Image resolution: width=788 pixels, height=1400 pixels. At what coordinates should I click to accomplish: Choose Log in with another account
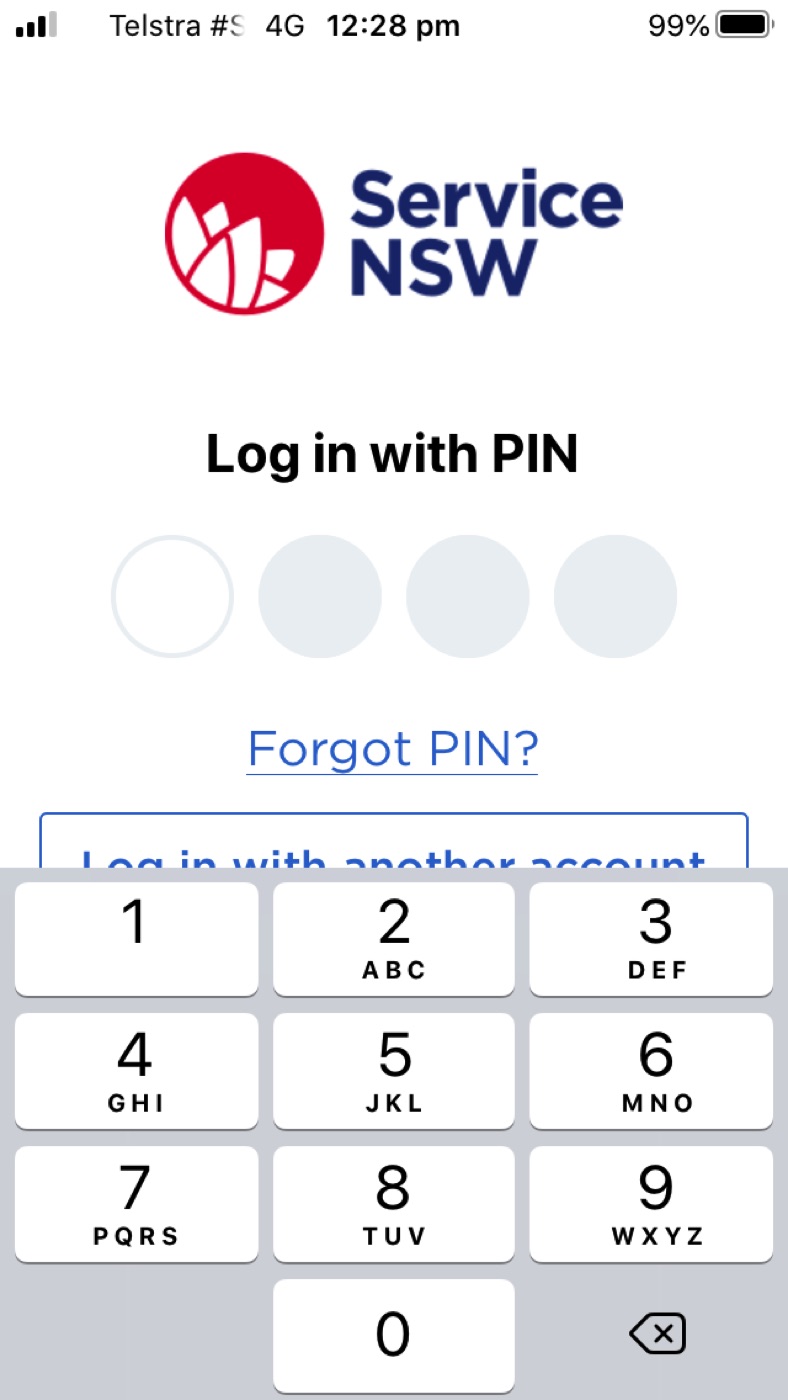tap(394, 841)
